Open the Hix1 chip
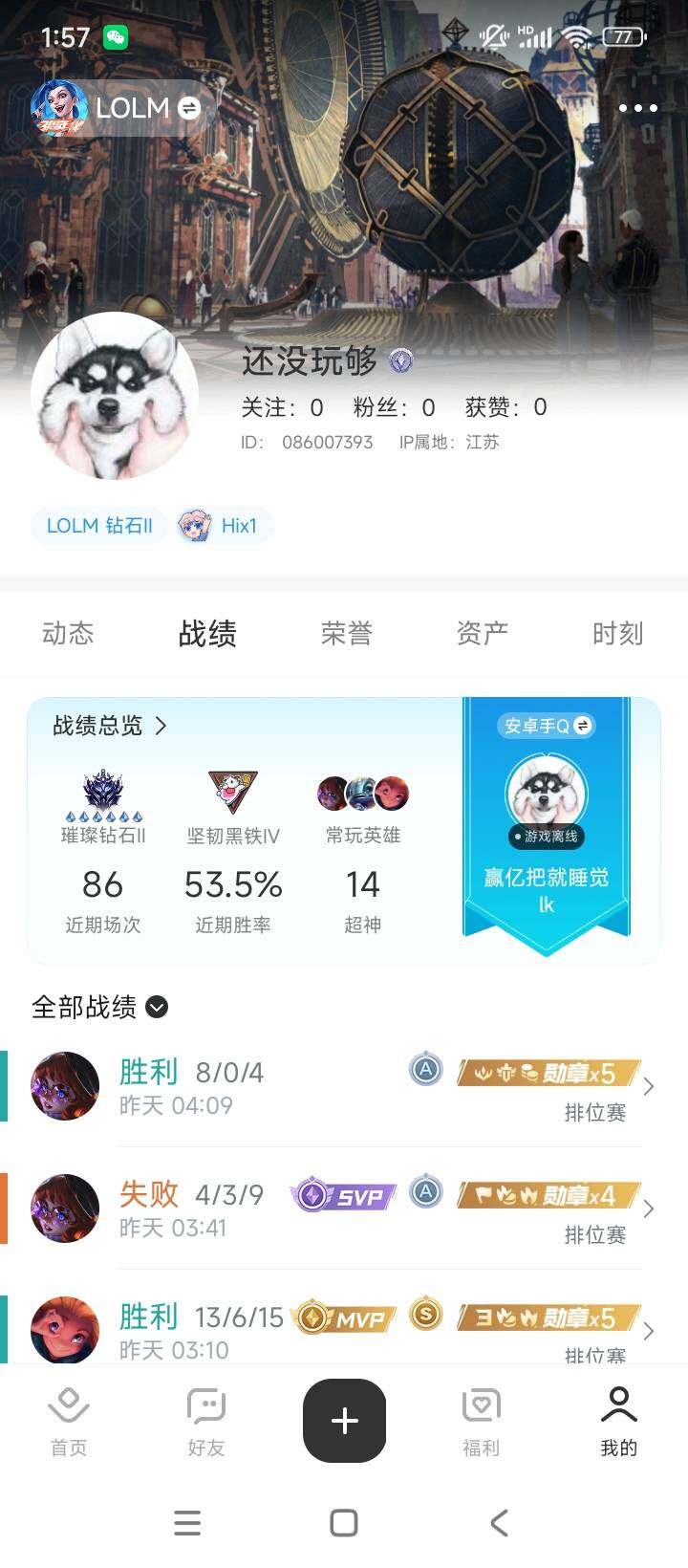 [x=225, y=526]
